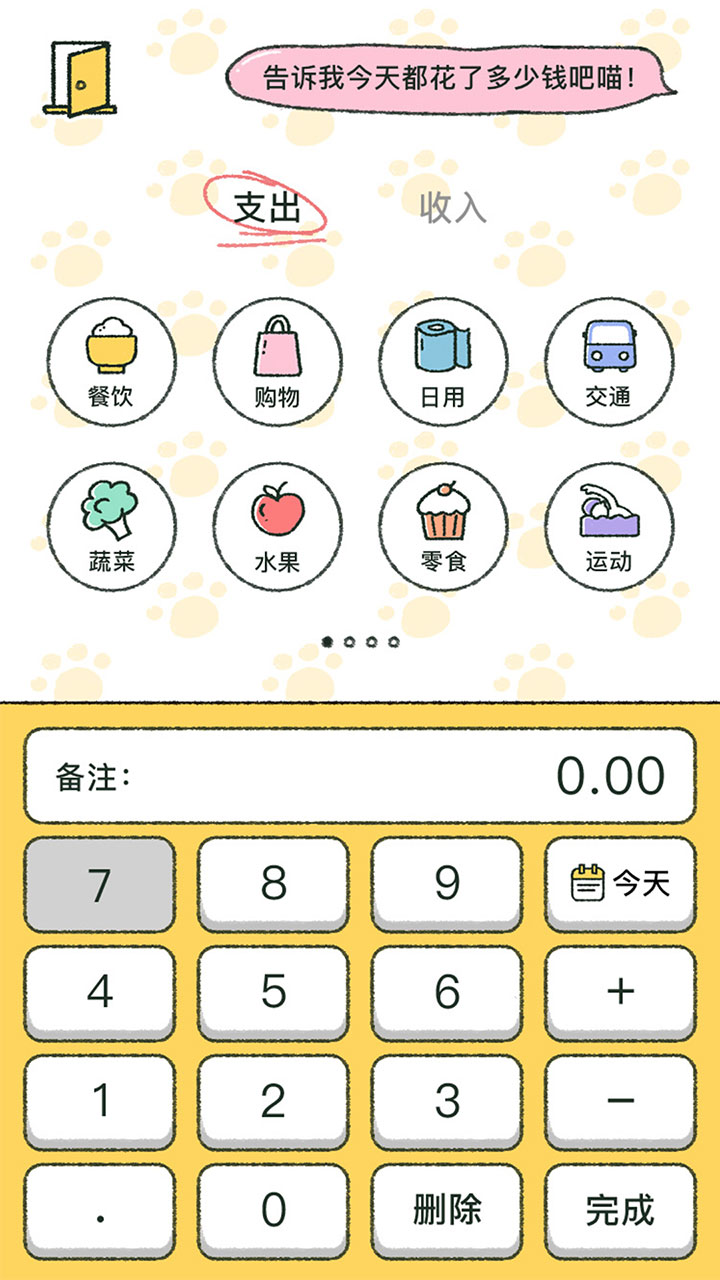
Task: Select the 运动 category
Action: (x=609, y=526)
